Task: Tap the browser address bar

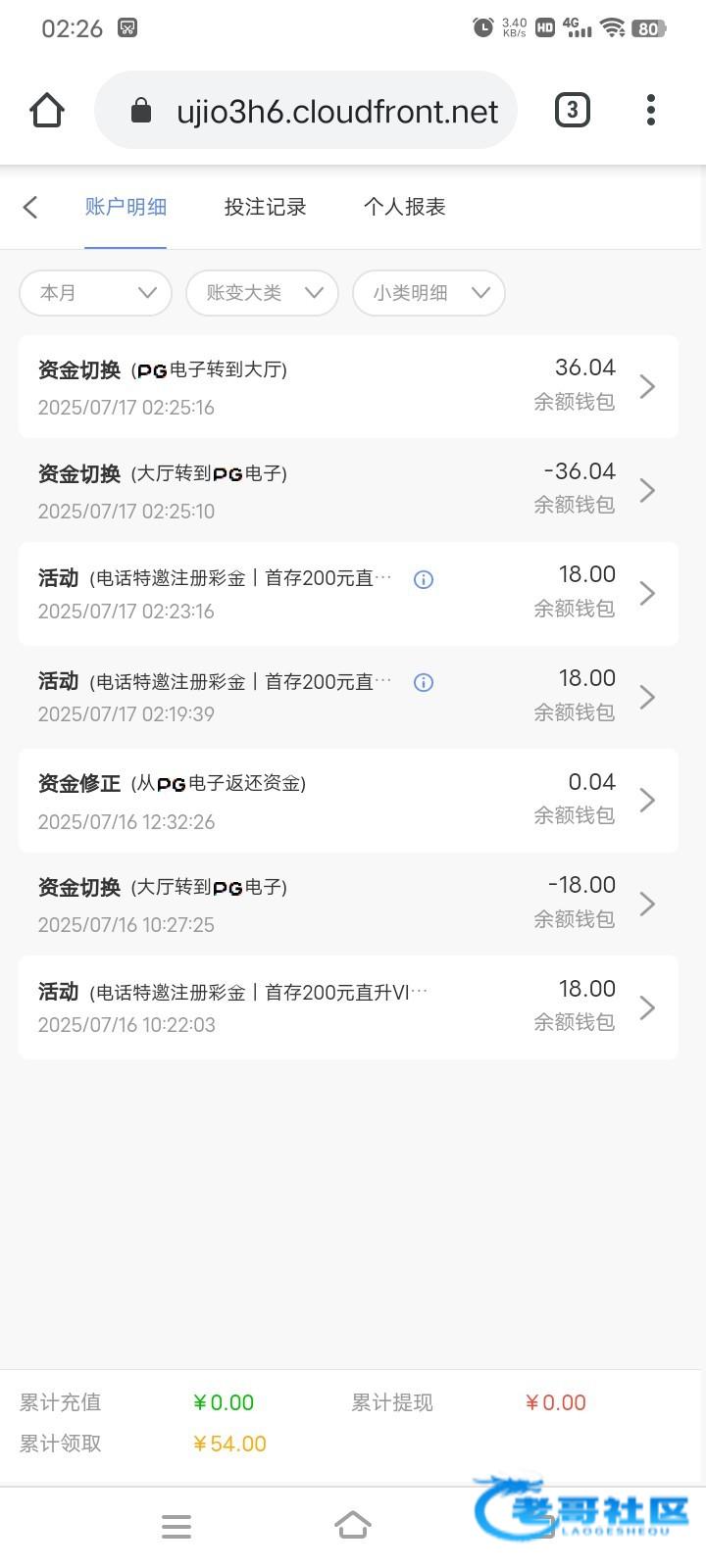Action: (x=306, y=110)
